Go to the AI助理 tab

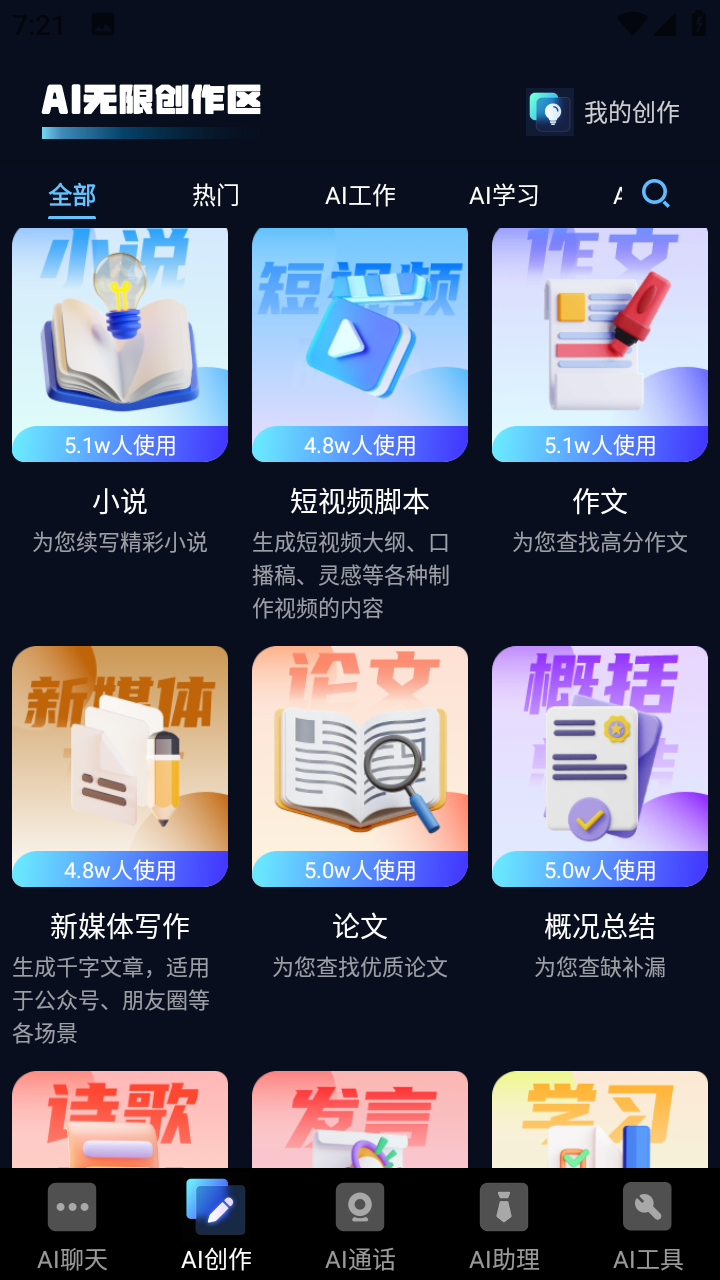pyautogui.click(x=504, y=1225)
